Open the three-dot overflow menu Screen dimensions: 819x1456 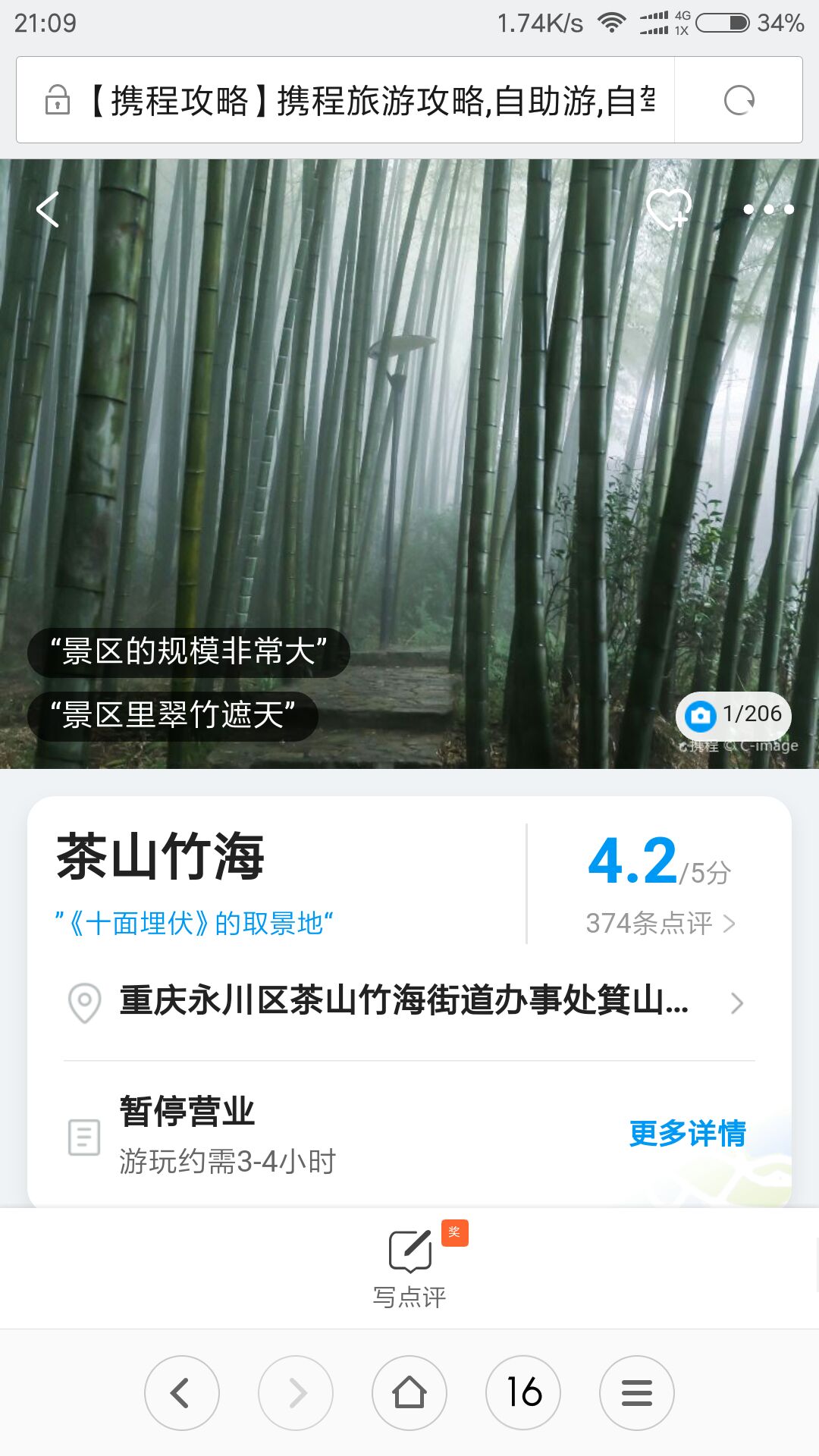point(768,209)
